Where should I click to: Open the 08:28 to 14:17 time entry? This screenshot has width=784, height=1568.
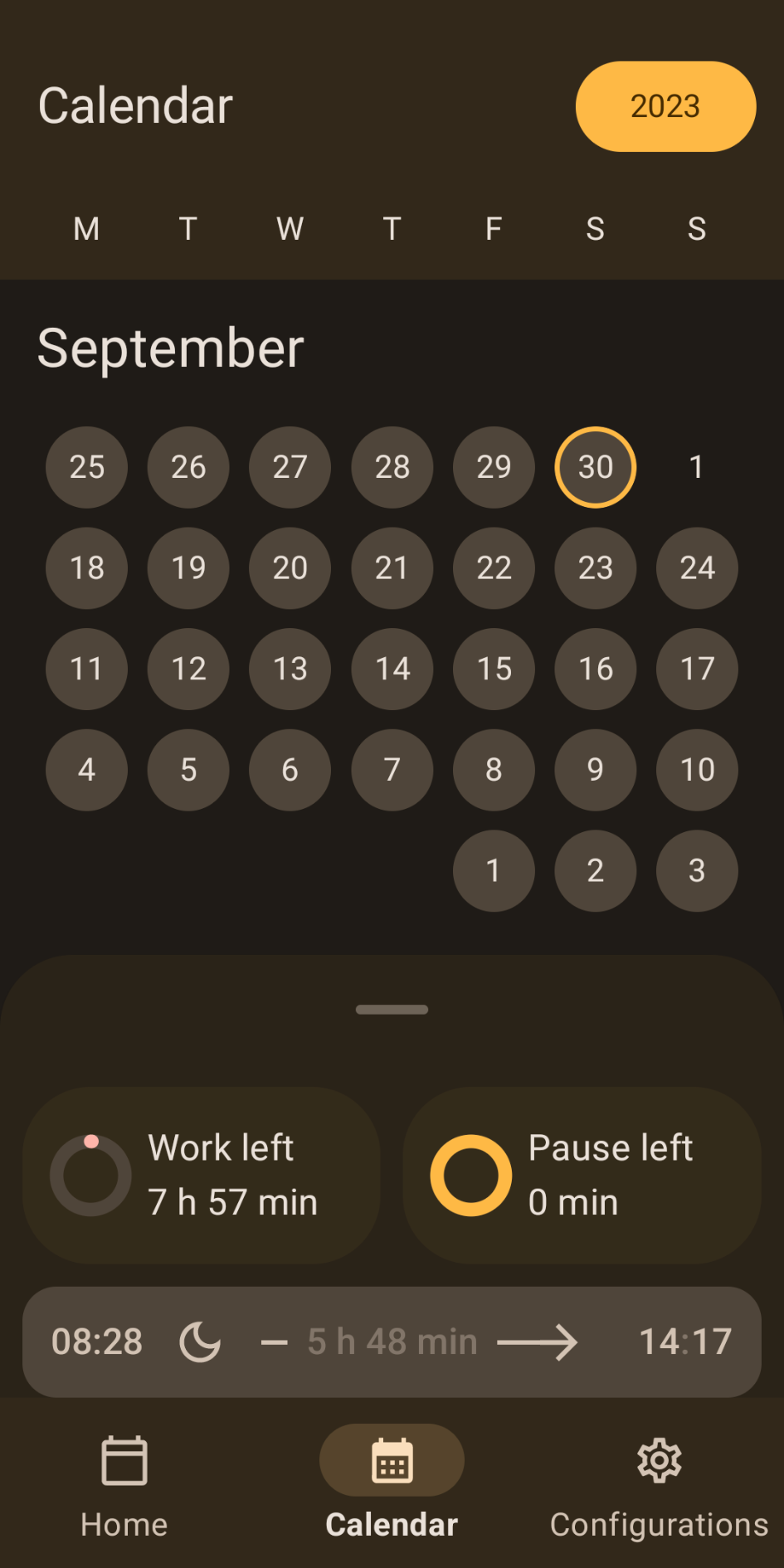392,1342
